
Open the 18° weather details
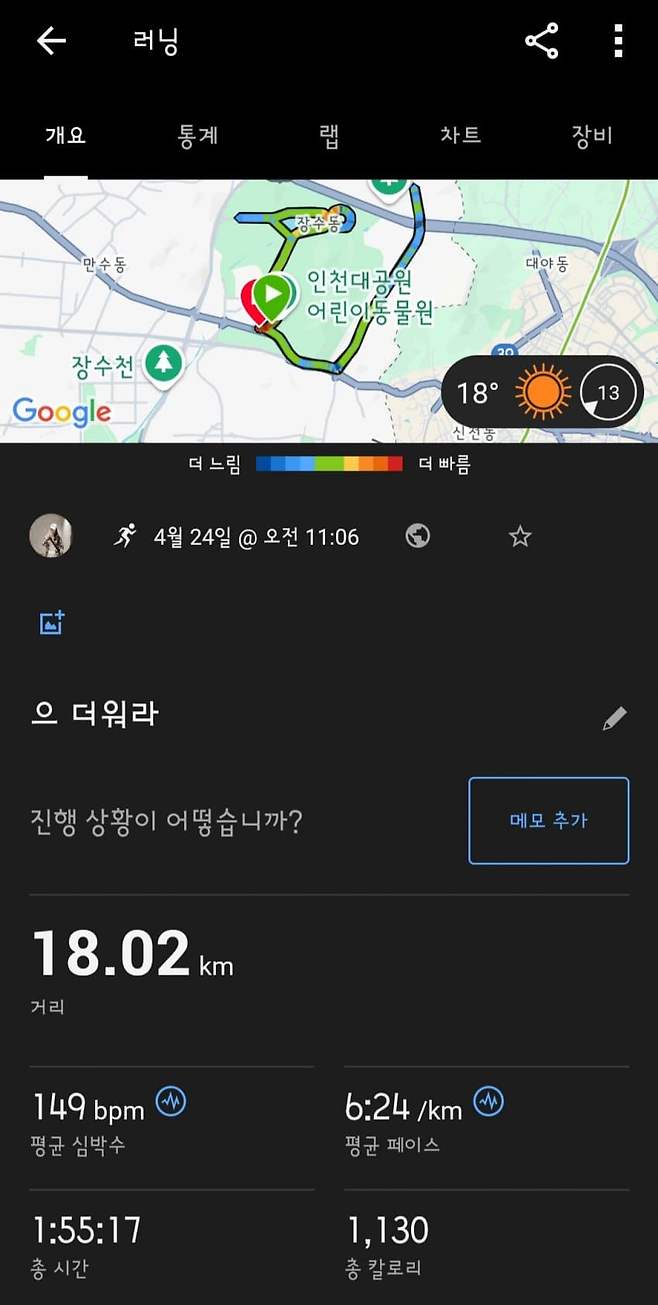(542, 392)
